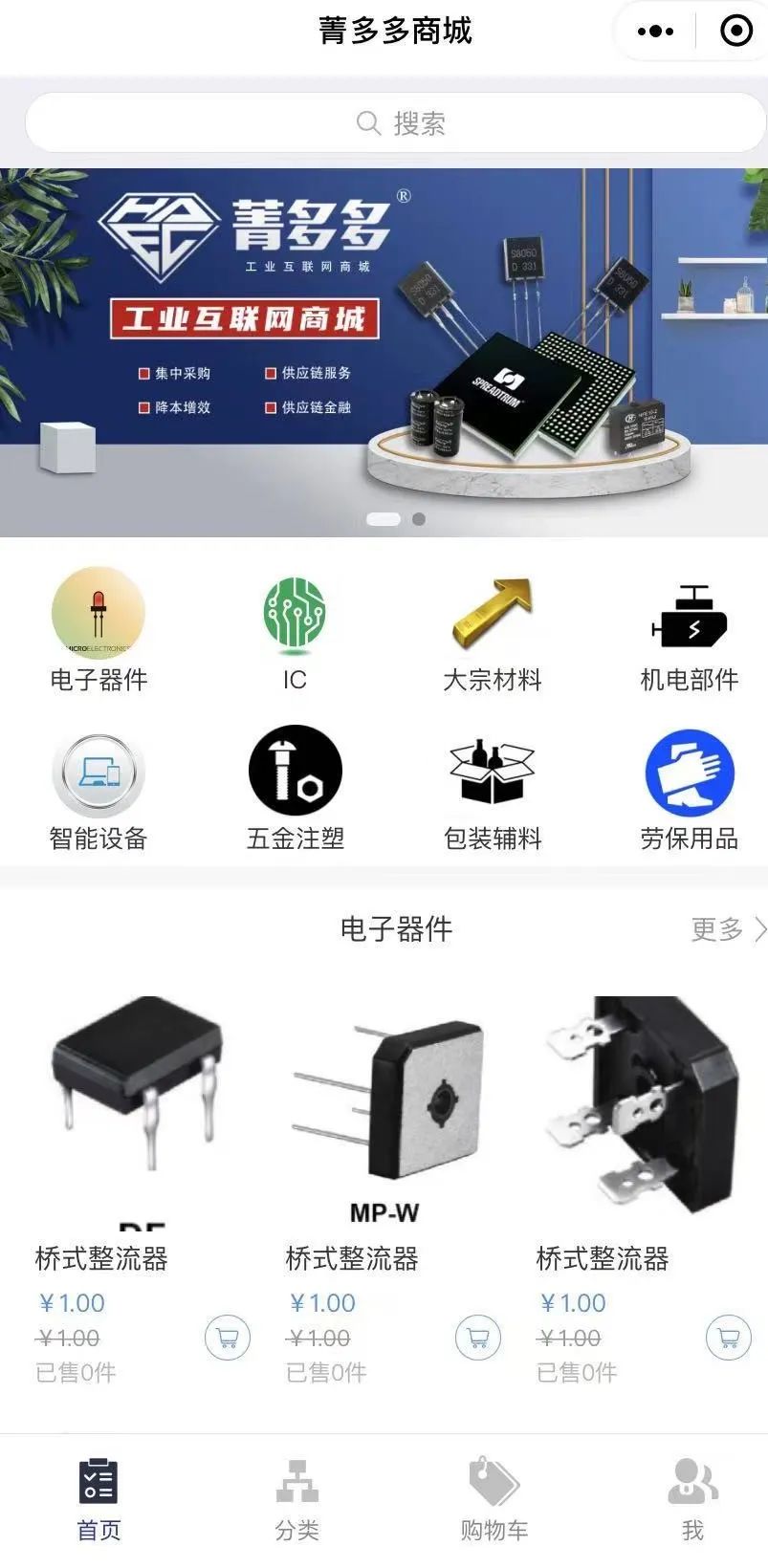Add the MP-W 桥式整流器 to cart
Screen dimensions: 768x1568
click(478, 1338)
